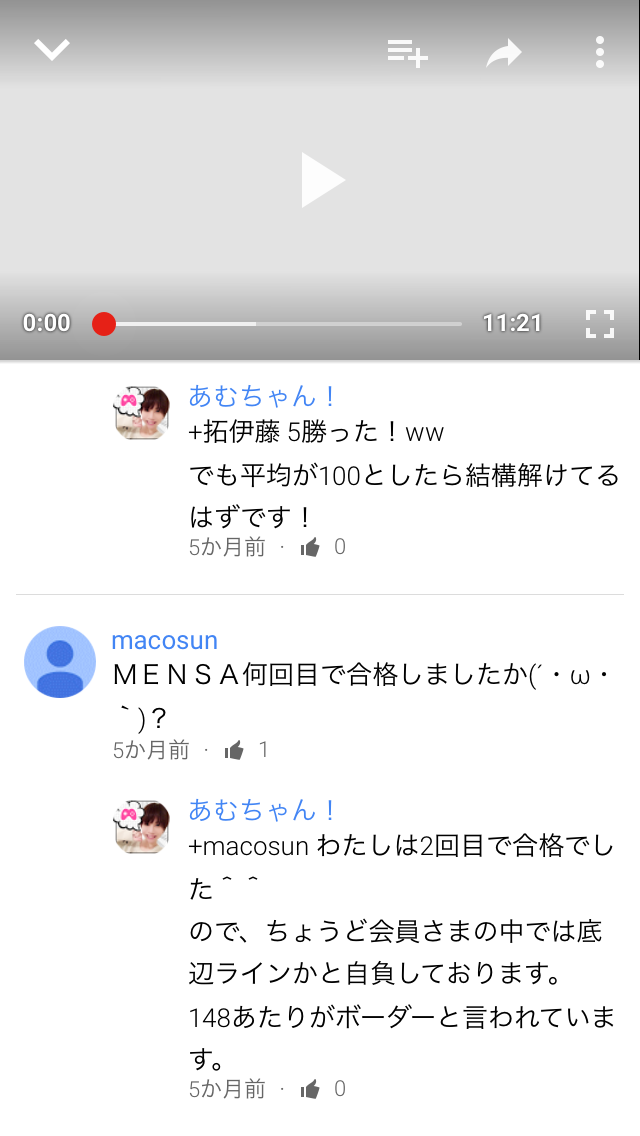
Task: Open あむちゃん's avatar on 拓伊藤 reply
Action: 142,412
